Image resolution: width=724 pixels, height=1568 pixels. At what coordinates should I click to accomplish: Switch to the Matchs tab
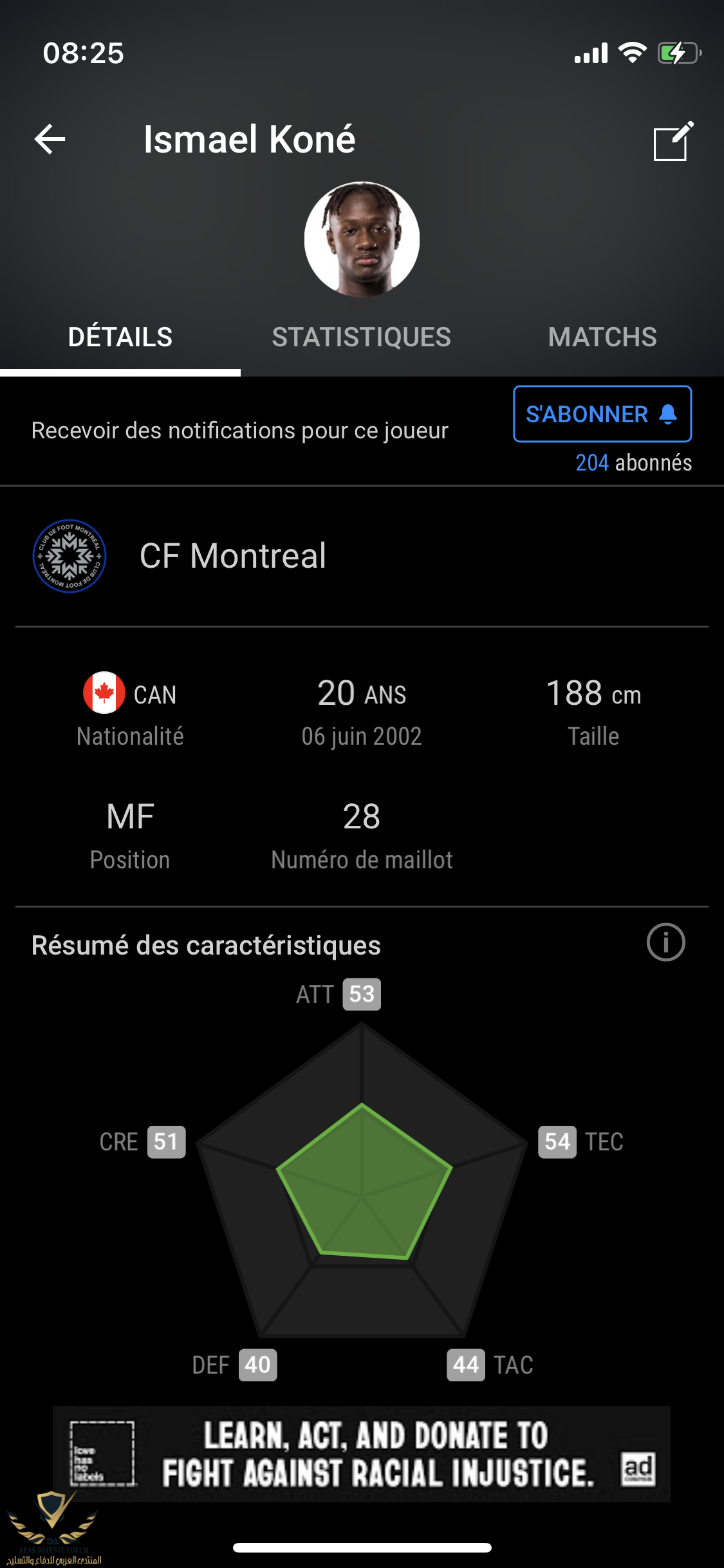602,337
